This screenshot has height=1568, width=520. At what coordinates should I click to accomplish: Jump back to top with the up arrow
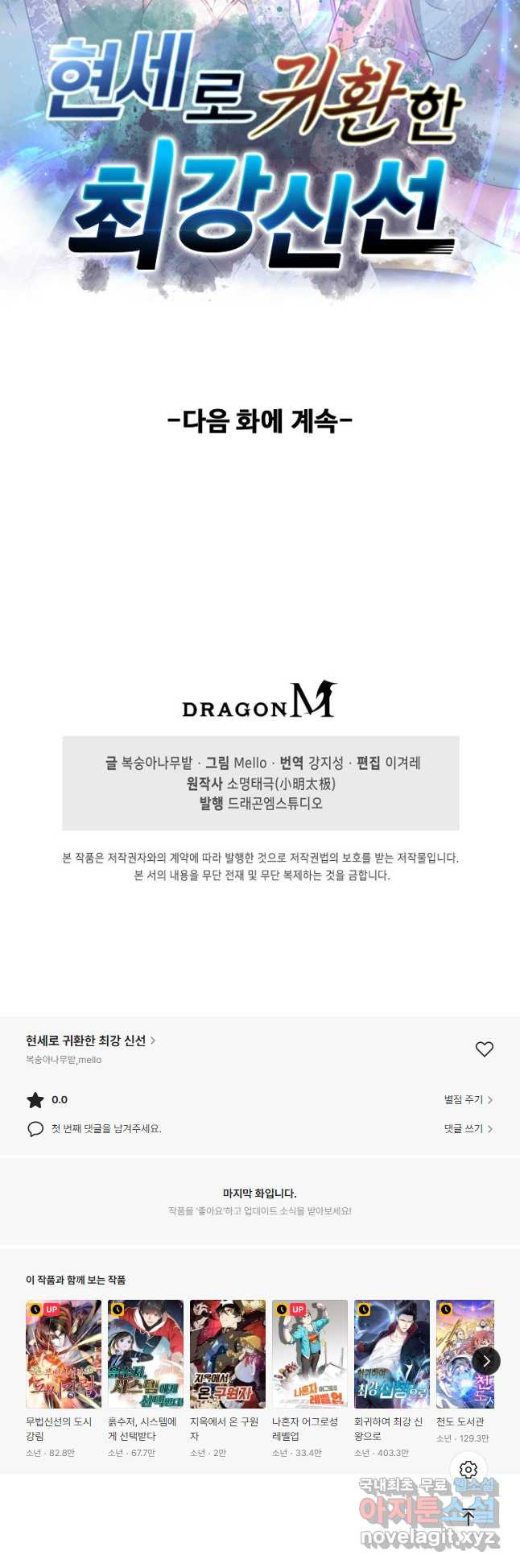click(468, 1517)
